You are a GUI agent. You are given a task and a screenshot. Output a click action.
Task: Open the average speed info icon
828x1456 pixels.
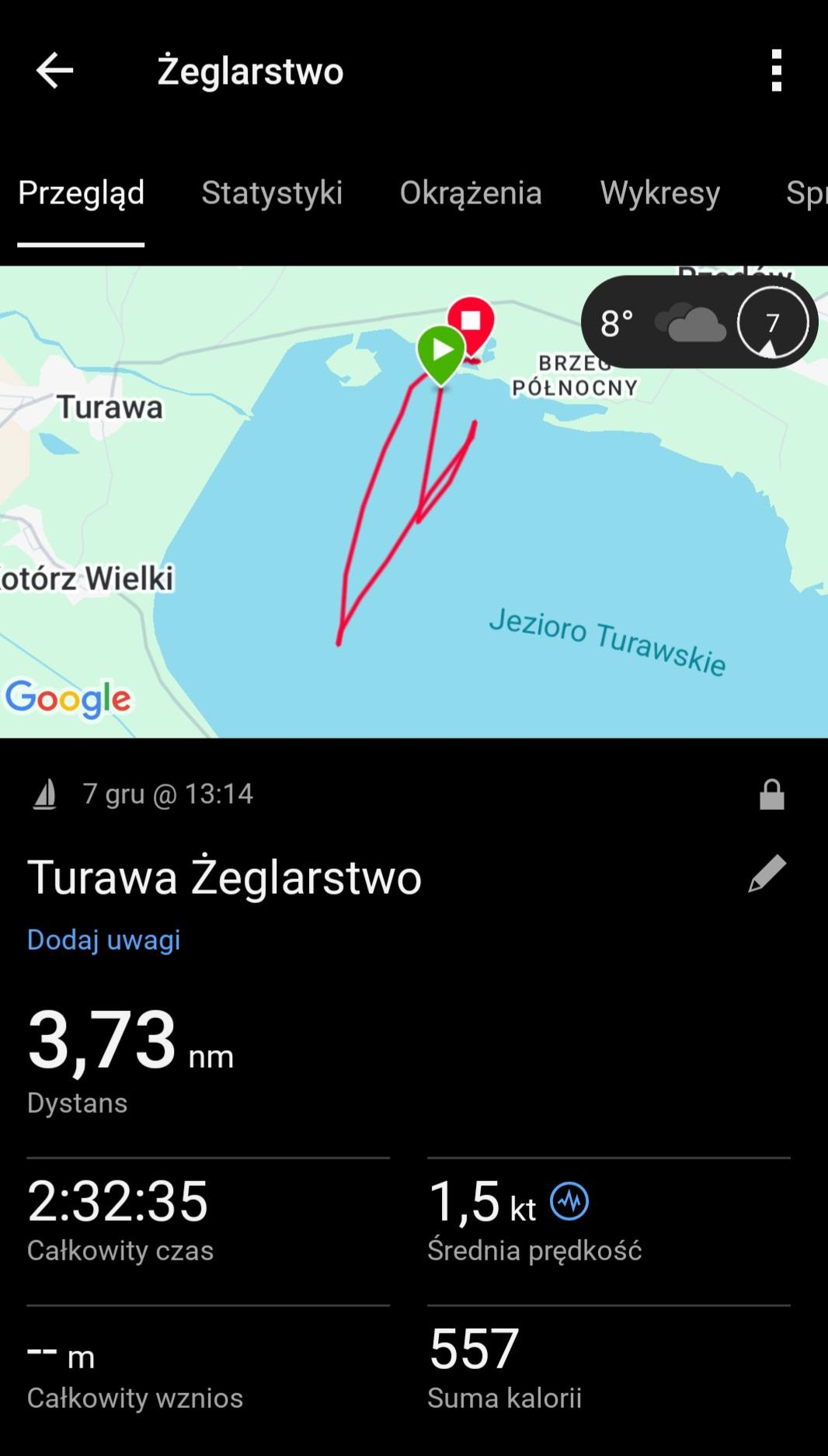[x=569, y=1201]
